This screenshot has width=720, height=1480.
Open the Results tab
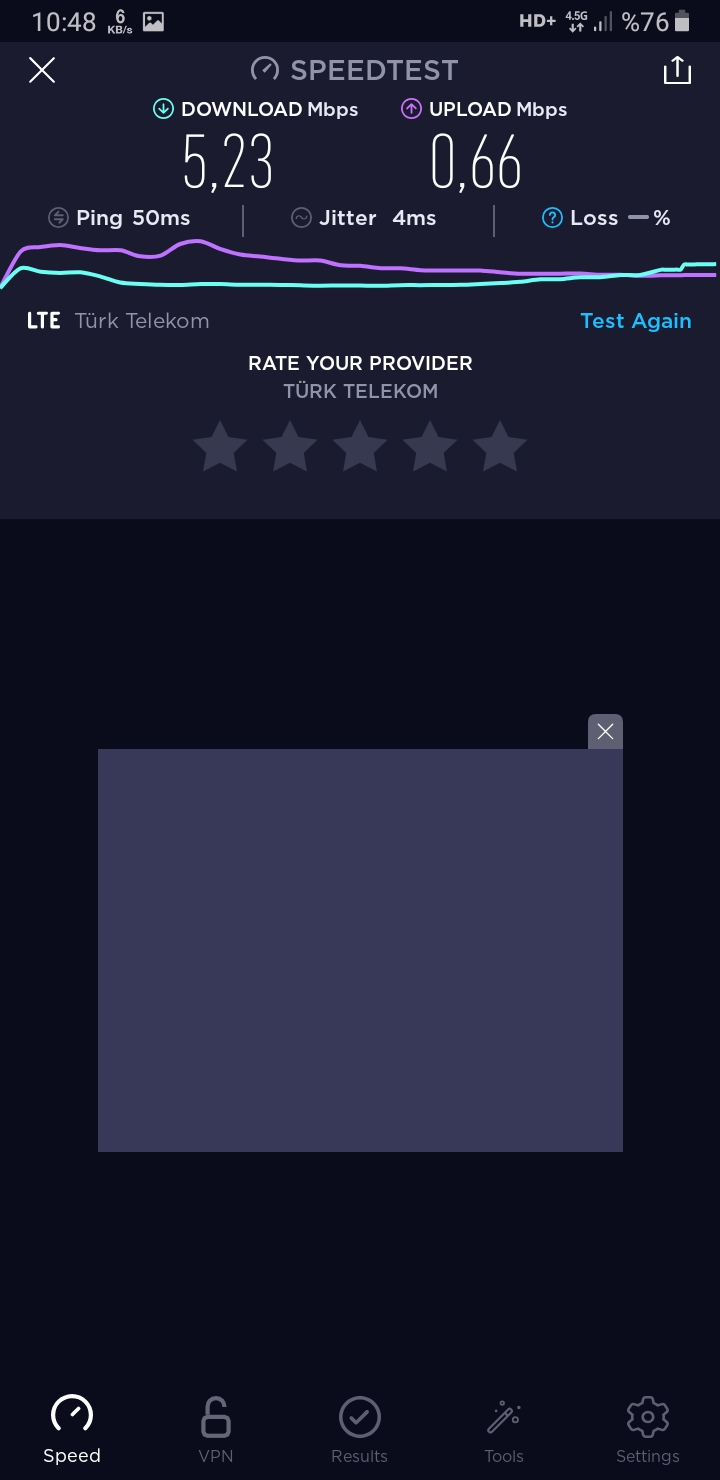point(360,1430)
